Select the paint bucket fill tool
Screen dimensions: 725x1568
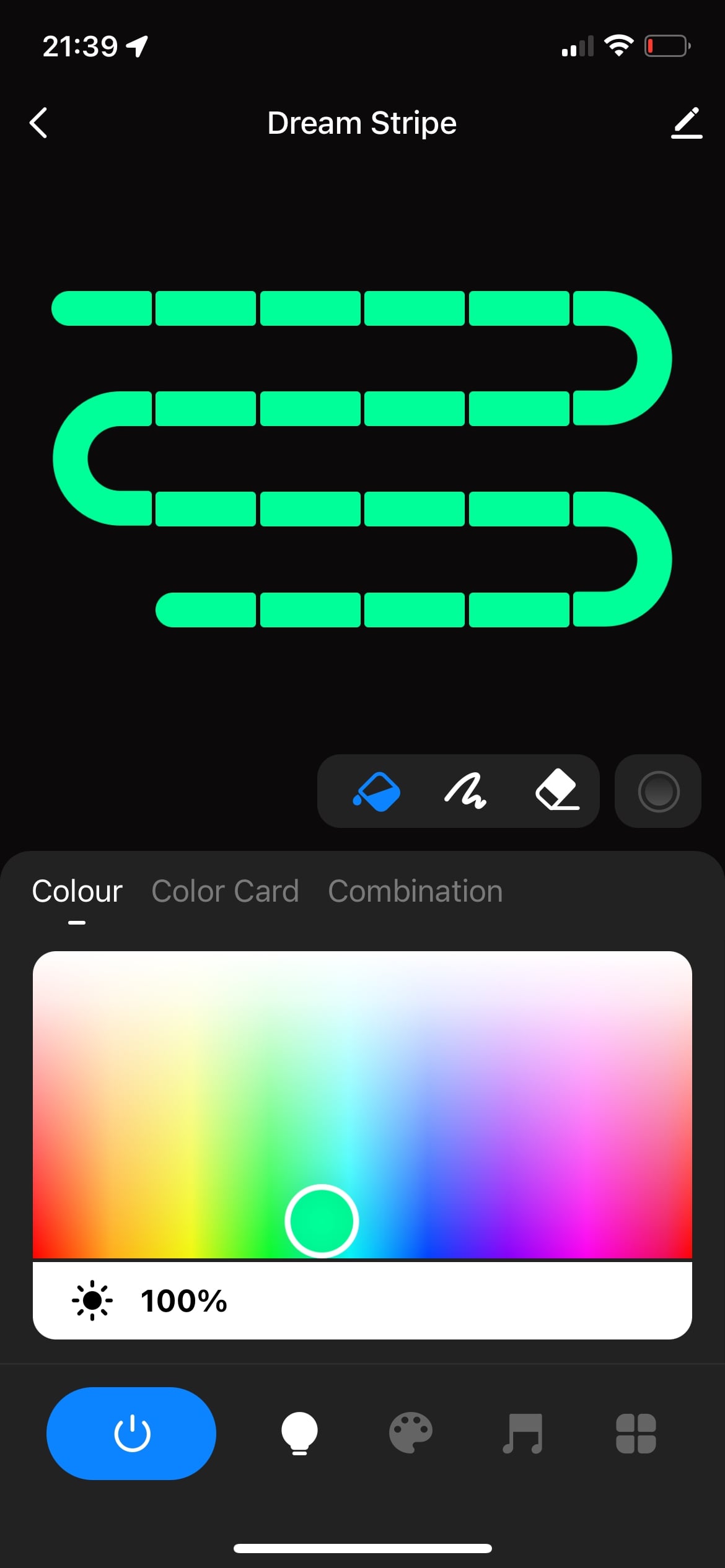click(376, 791)
